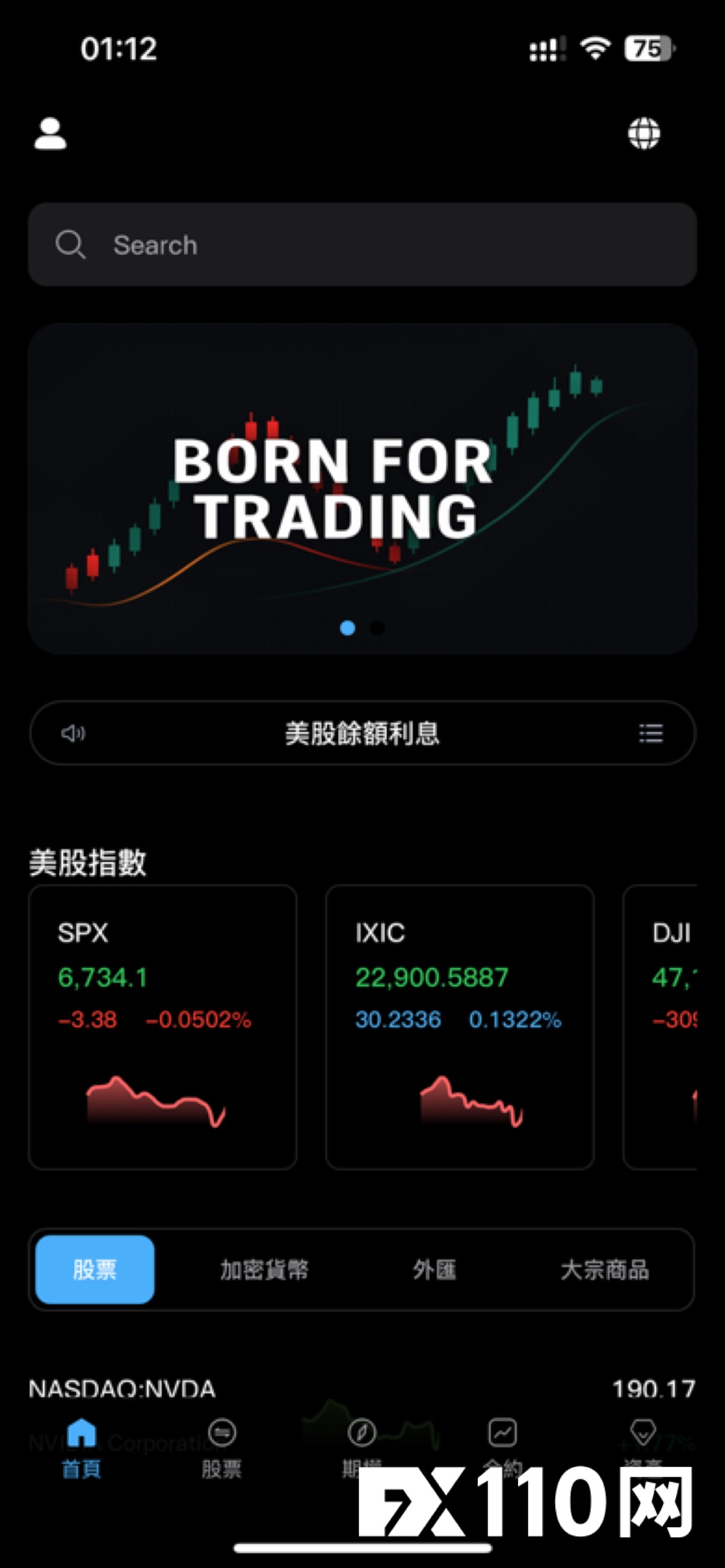
Task: Open the announcements list icon
Action: point(651,733)
